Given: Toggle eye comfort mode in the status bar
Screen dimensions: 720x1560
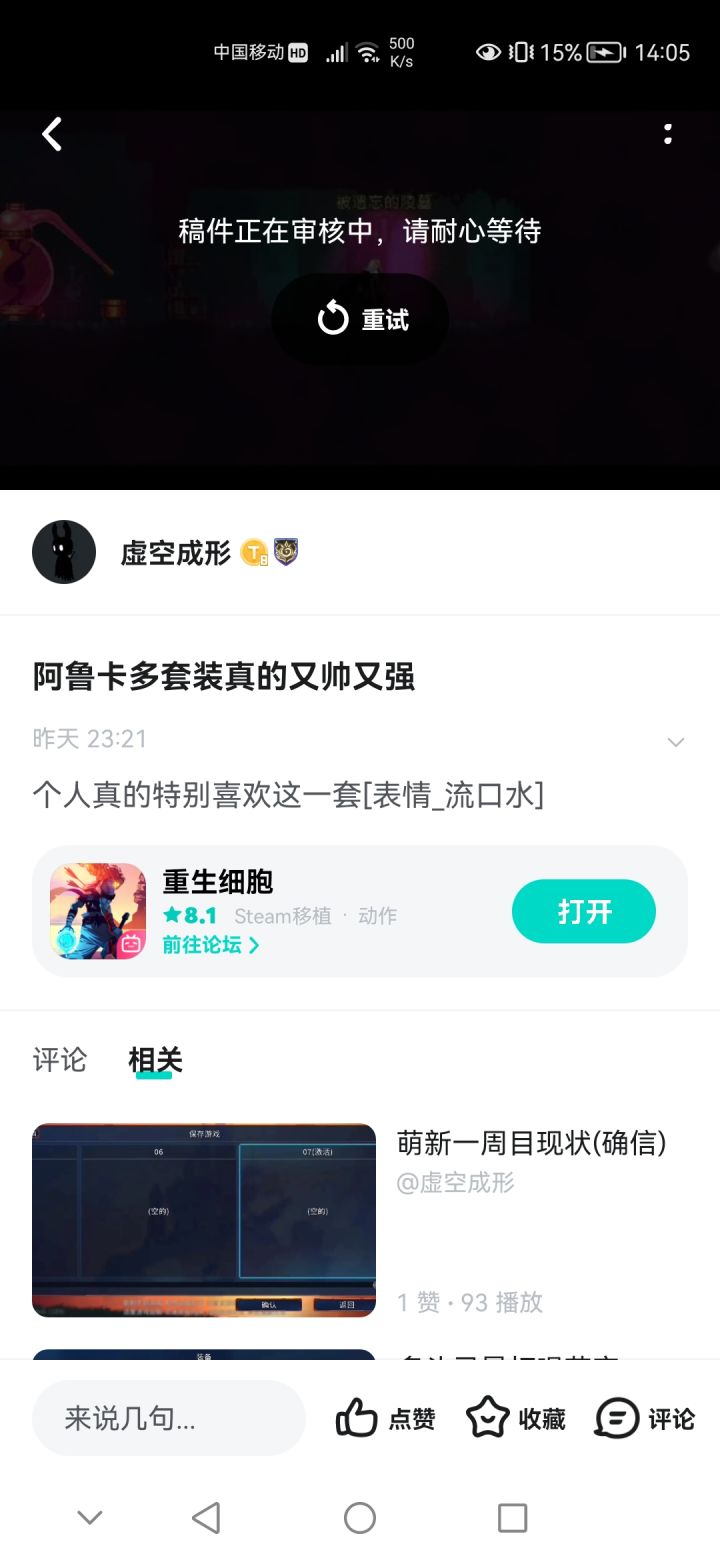Looking at the screenshot, I should 489,51.
